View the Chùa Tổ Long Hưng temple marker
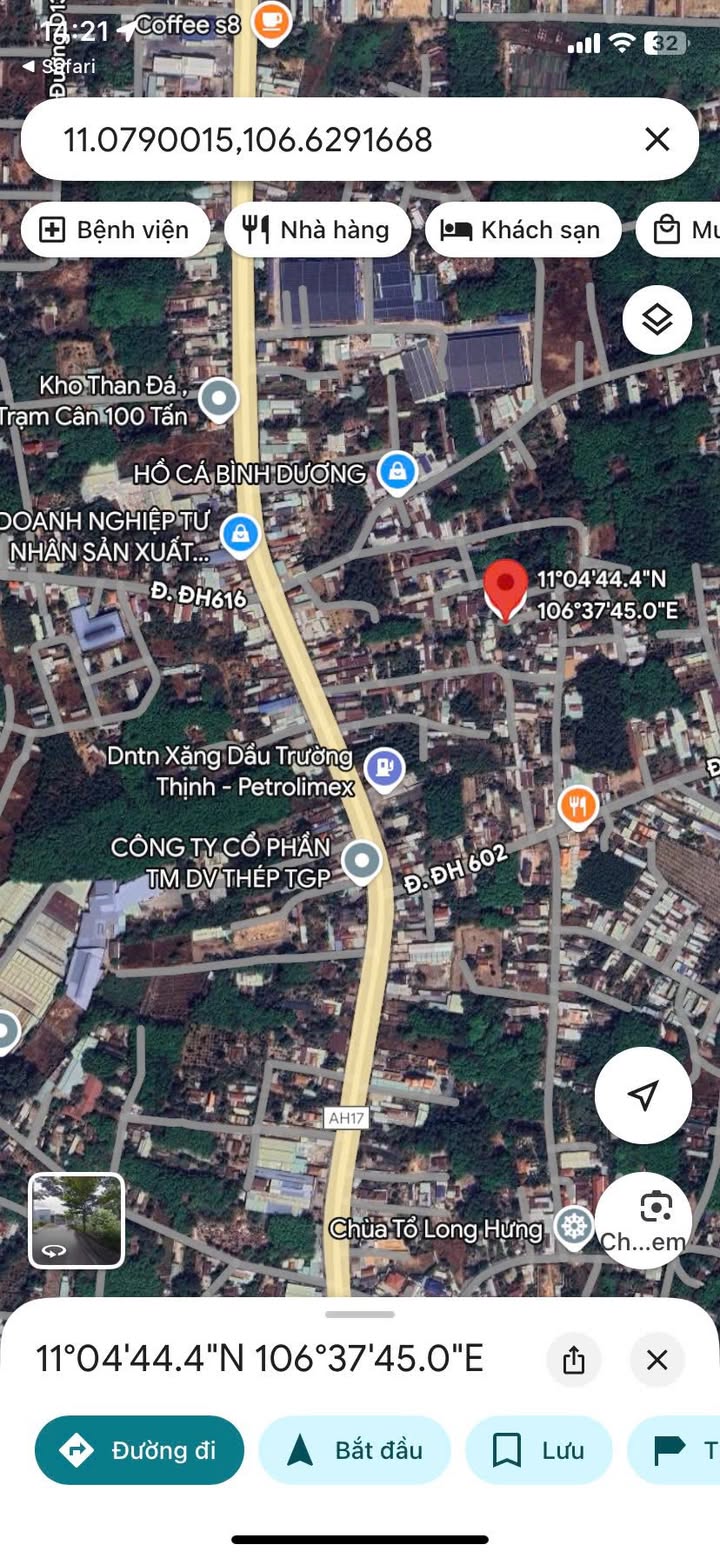This screenshot has height=1558, width=720. tap(574, 1226)
